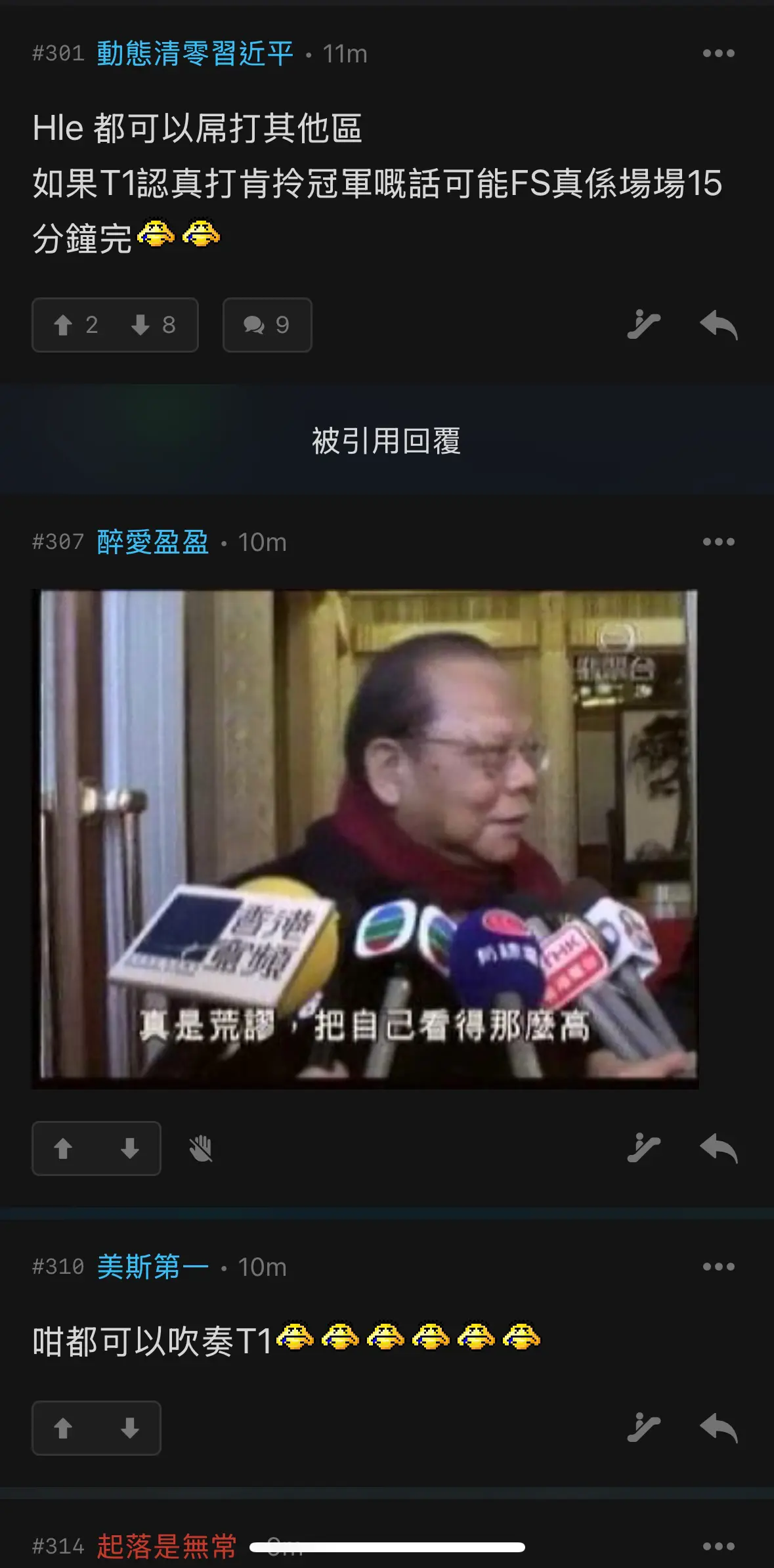The height and width of the screenshot is (1568, 774).
Task: Open overflow menu on post #314
Action: [718, 1546]
